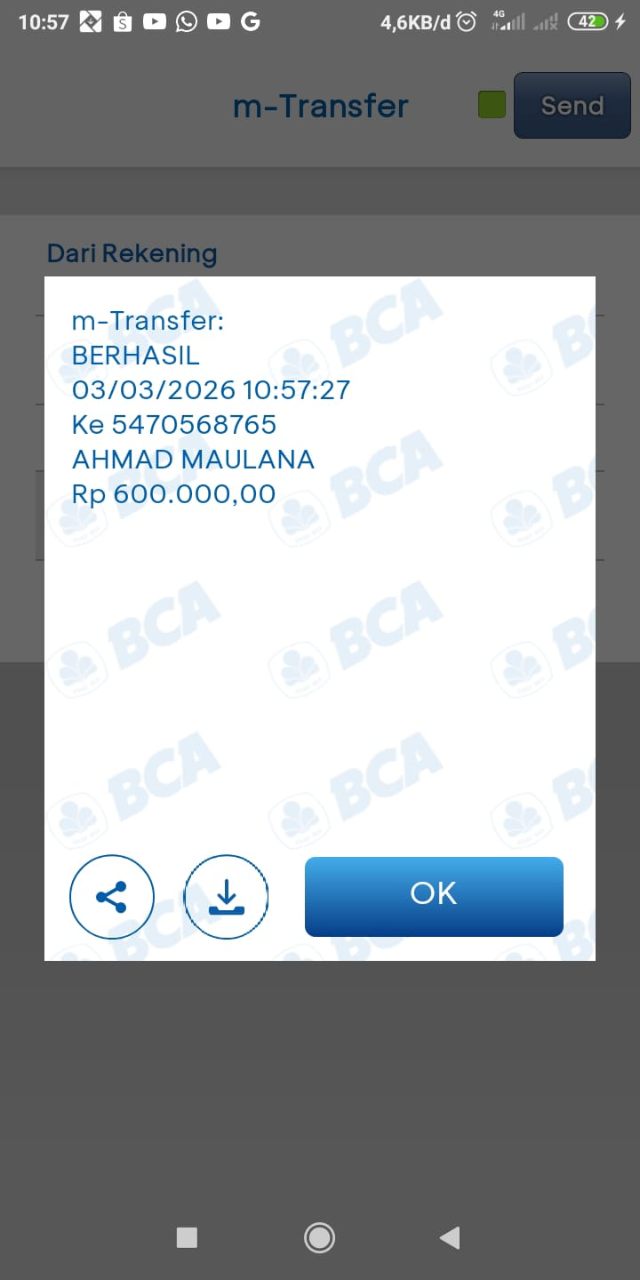Tap the Send button in the header
Screen dimensions: 640x1280
572,105
